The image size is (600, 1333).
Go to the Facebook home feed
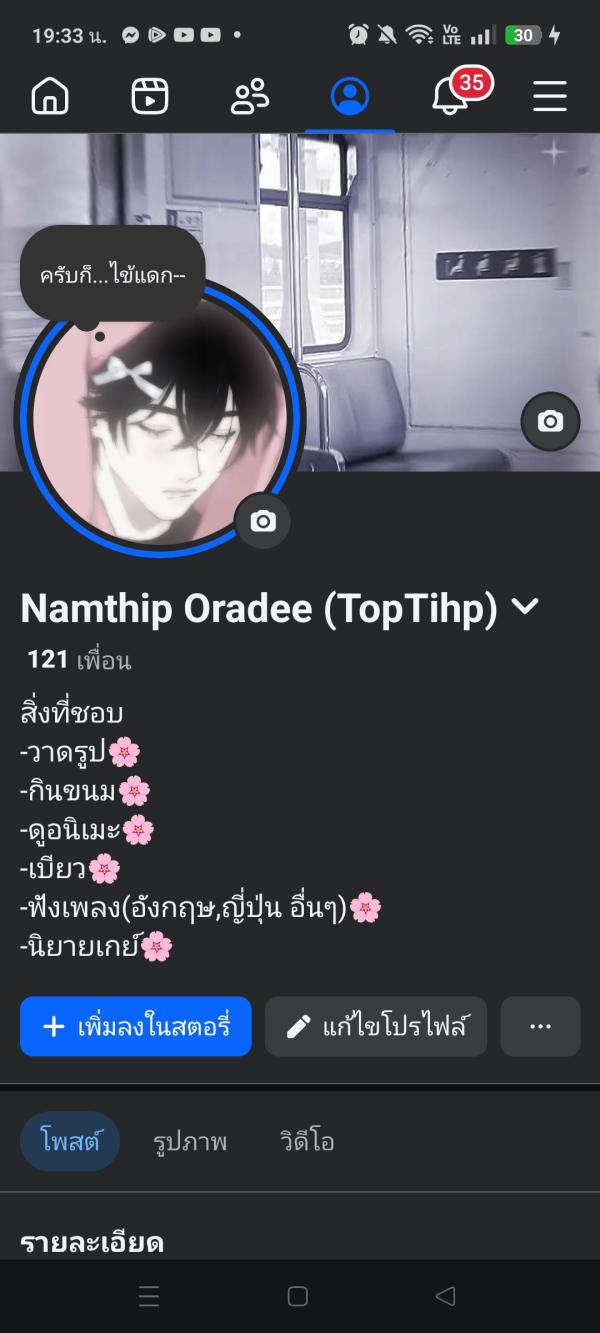pyautogui.click(x=50, y=96)
